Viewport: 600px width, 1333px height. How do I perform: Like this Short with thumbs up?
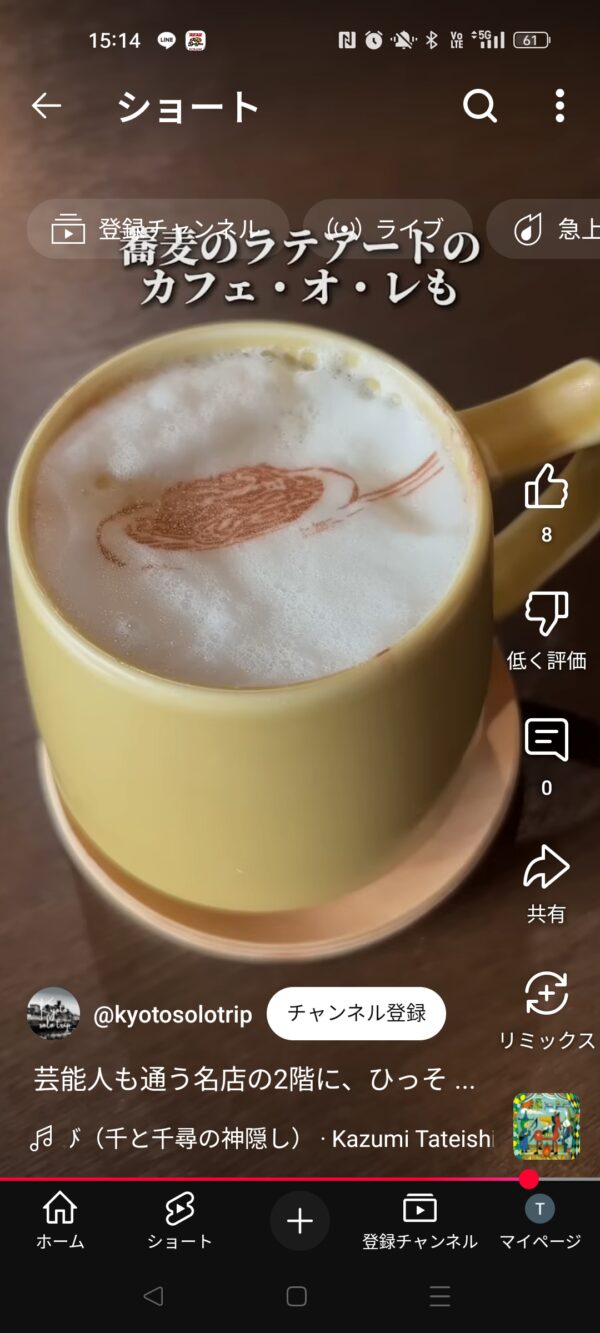coord(546,488)
